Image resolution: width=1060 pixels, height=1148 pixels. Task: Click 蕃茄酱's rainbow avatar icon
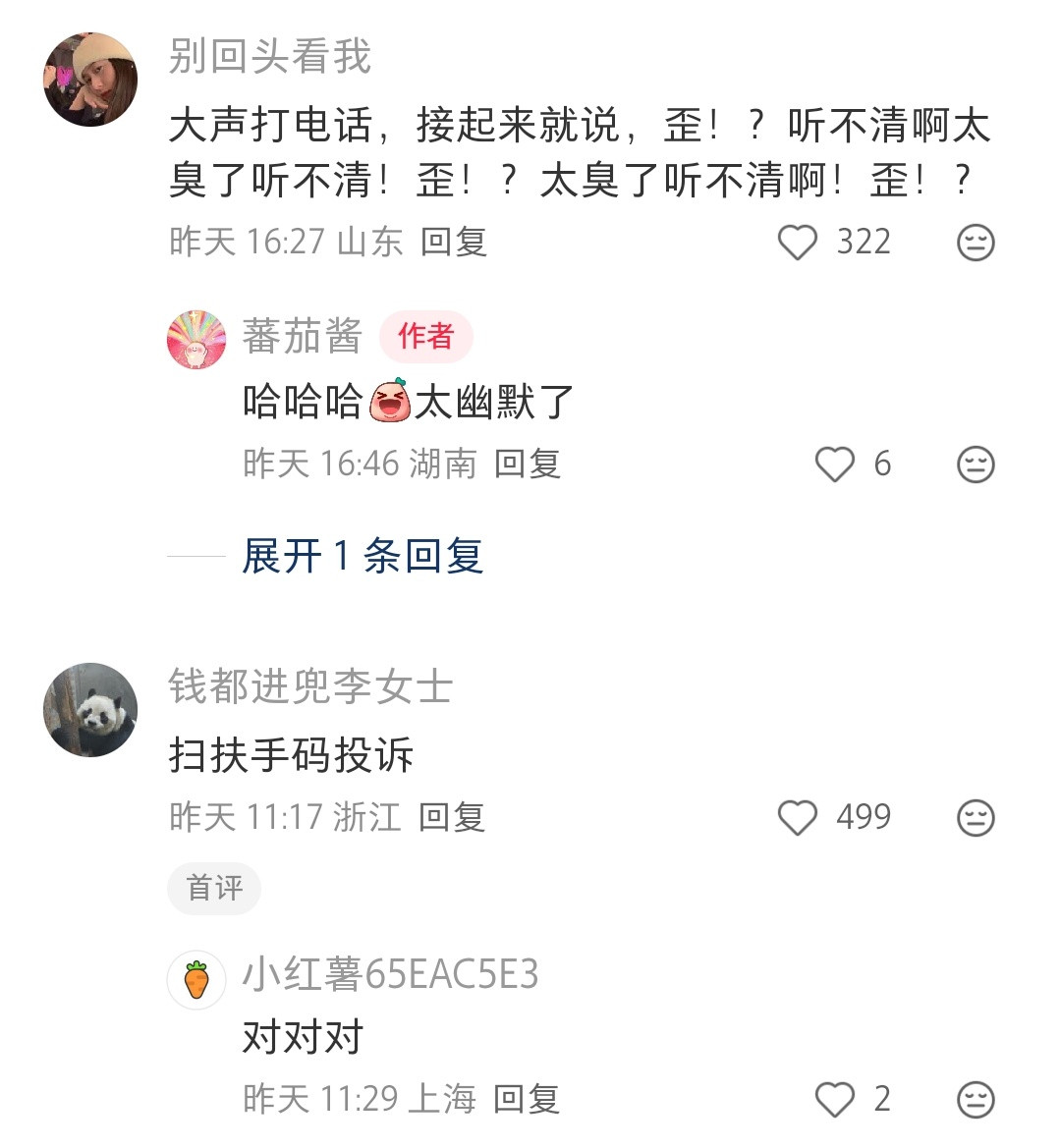tap(196, 338)
